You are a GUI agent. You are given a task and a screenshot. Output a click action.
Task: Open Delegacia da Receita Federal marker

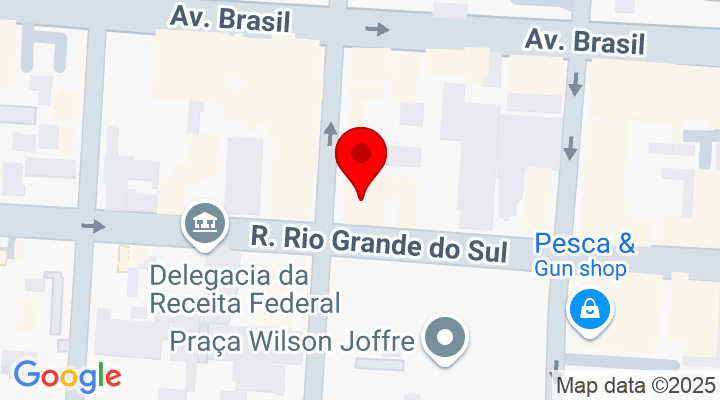pyautogui.click(x=205, y=223)
